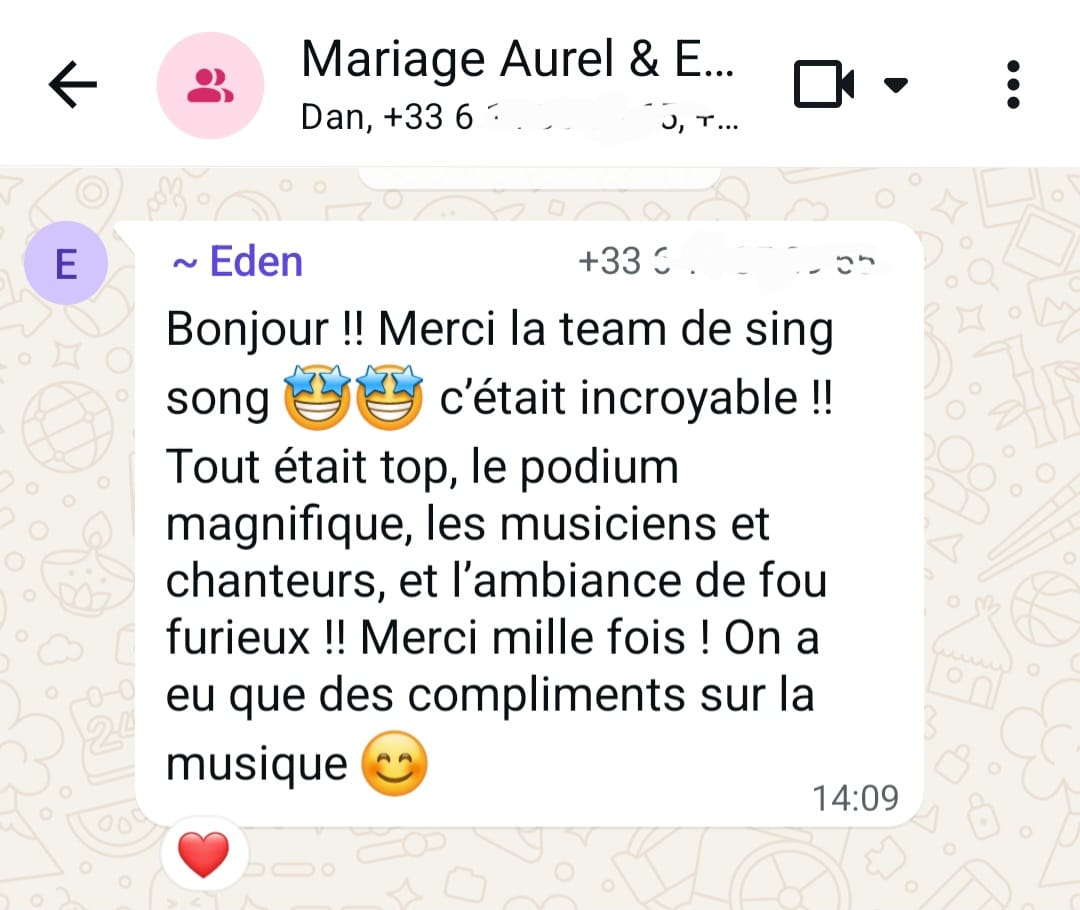Viewport: 1080px width, 910px height.
Task: Go back to the chat list
Action: point(72,85)
